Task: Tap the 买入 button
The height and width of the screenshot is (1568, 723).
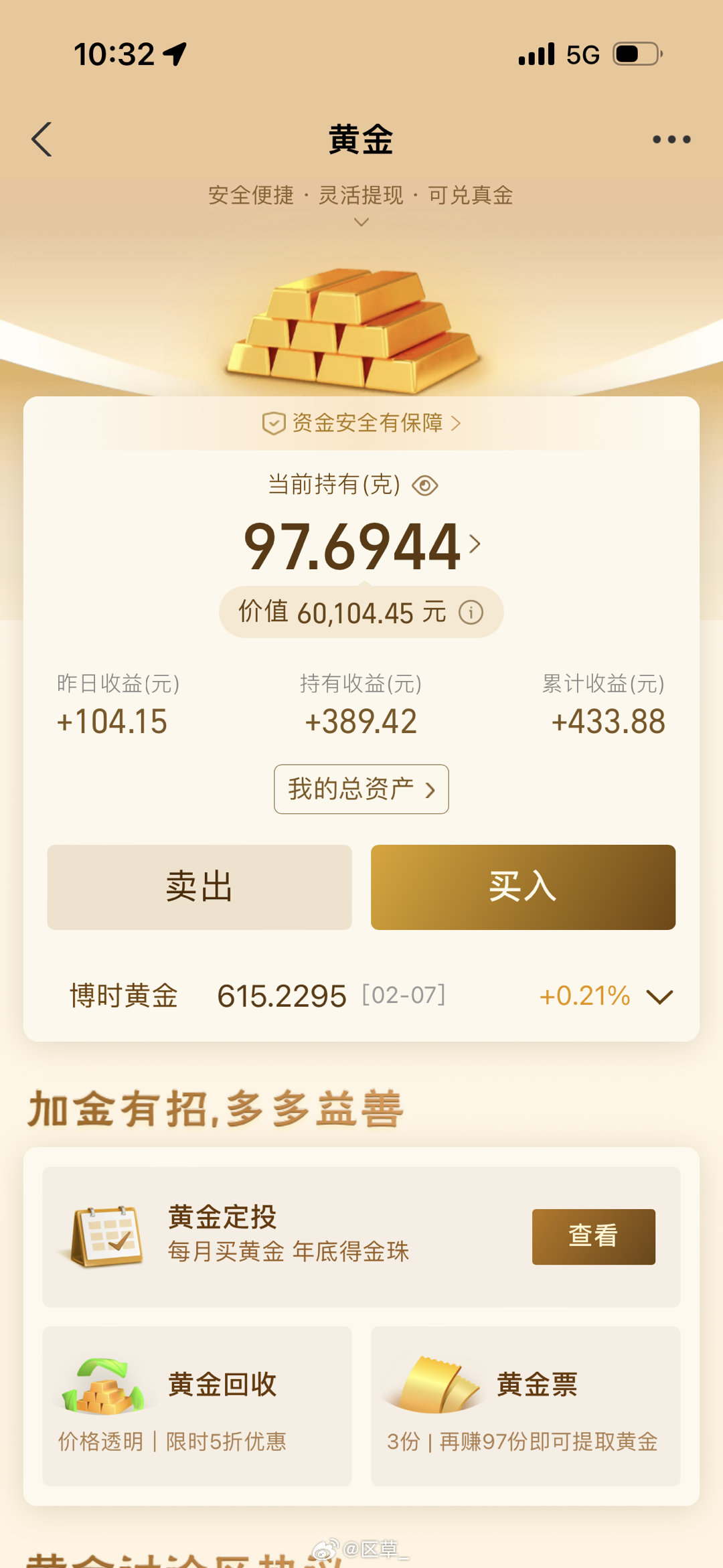Action: (524, 887)
